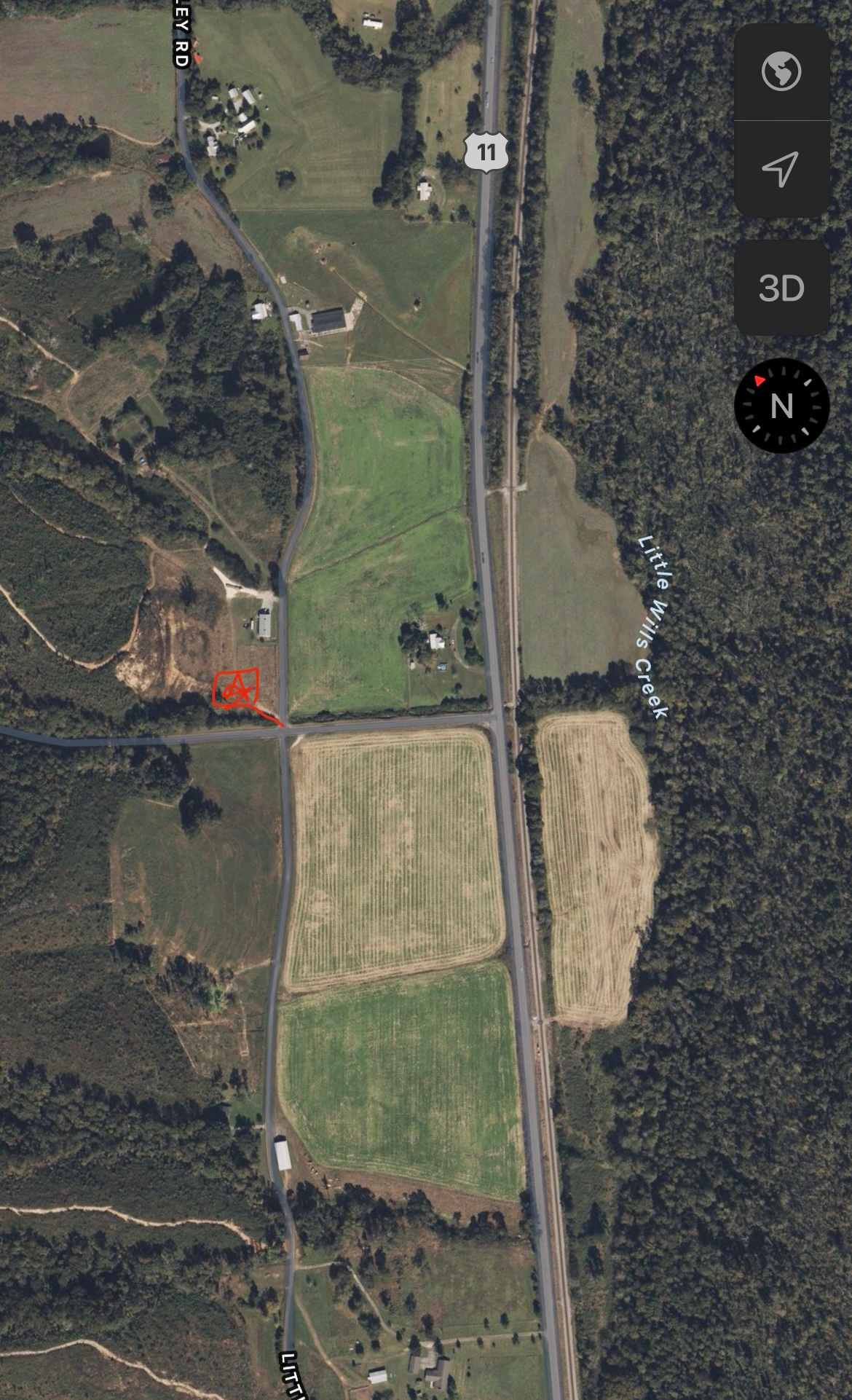
Task: Switch the map to 3D view
Action: click(781, 288)
